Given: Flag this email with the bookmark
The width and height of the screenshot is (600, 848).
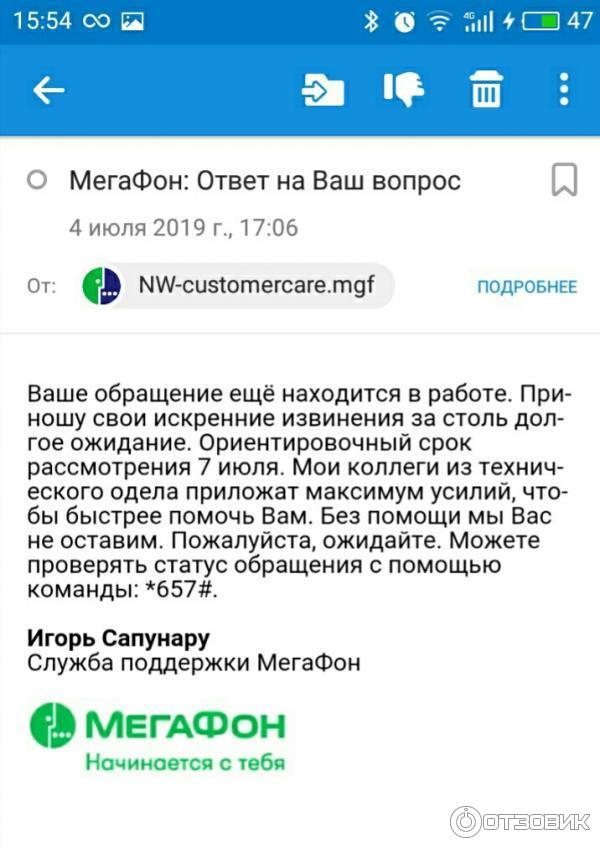Looking at the screenshot, I should 564,181.
